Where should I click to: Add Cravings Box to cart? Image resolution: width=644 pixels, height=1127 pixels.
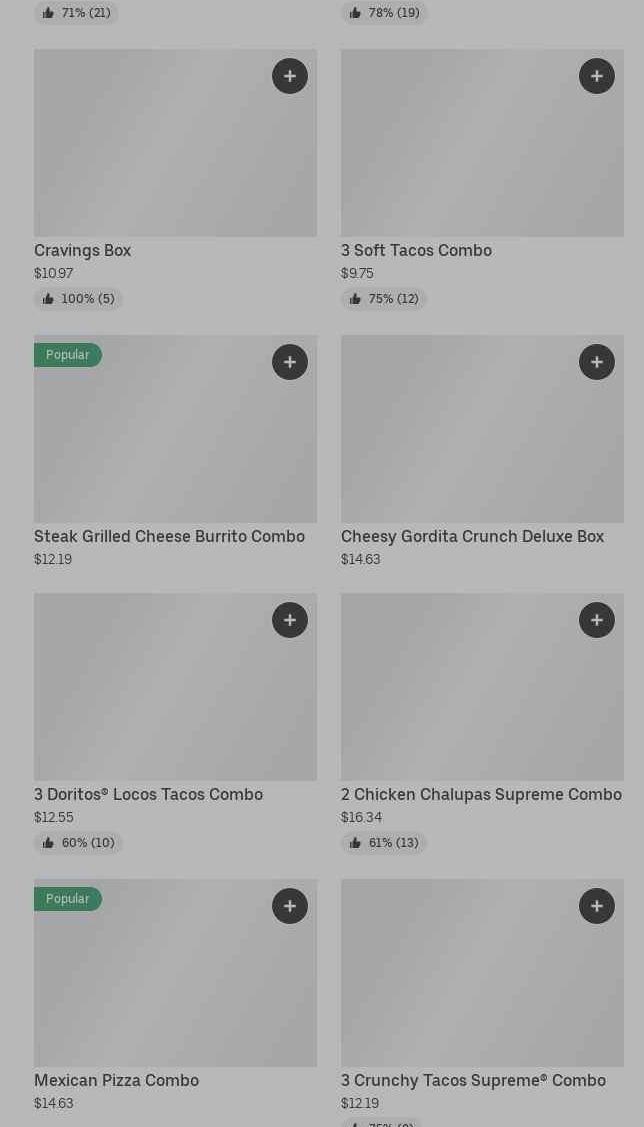pyautogui.click(x=290, y=76)
